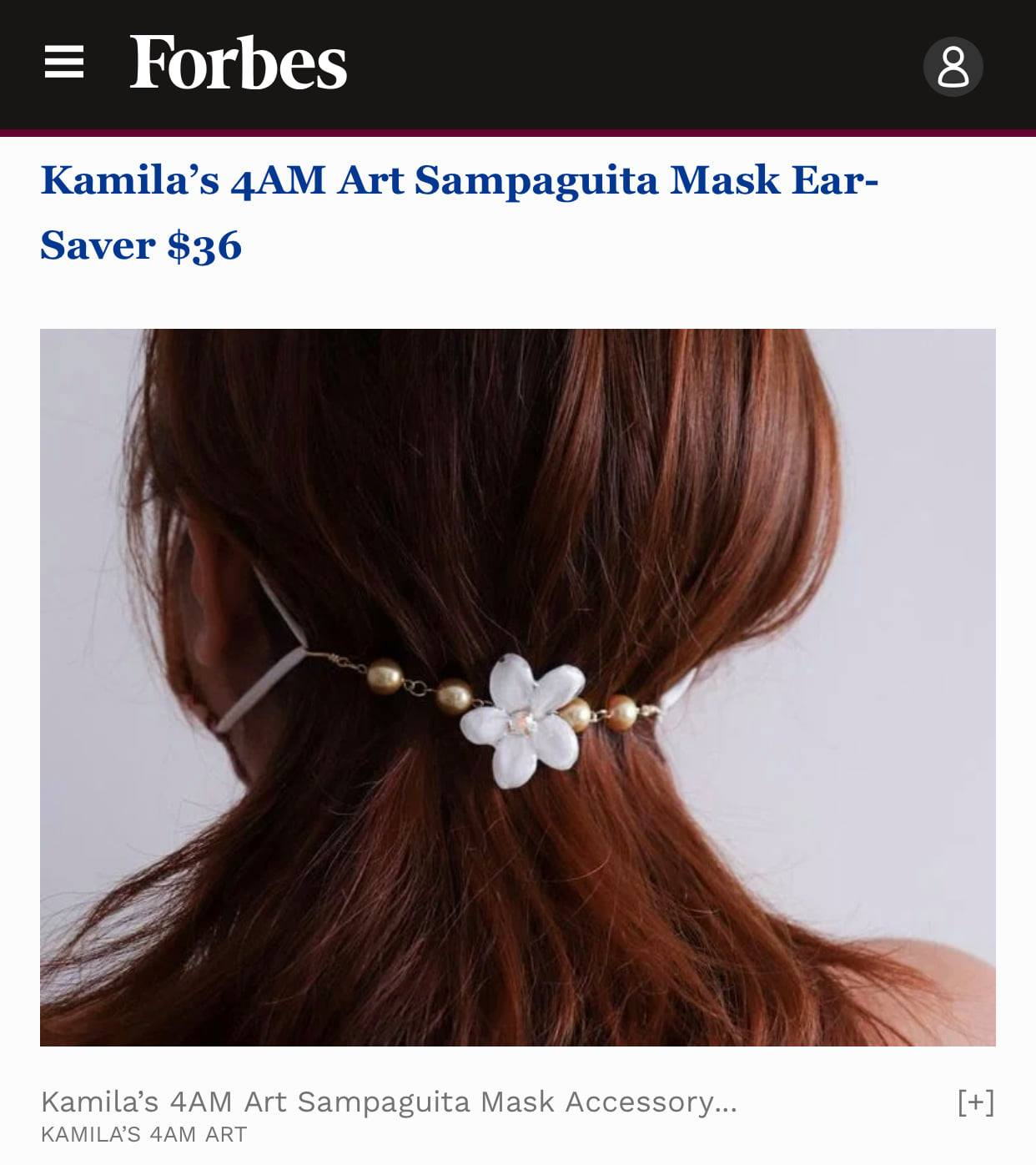Viewport: 1036px width, 1165px height.
Task: Open the hamburger navigation menu
Action: [x=64, y=63]
